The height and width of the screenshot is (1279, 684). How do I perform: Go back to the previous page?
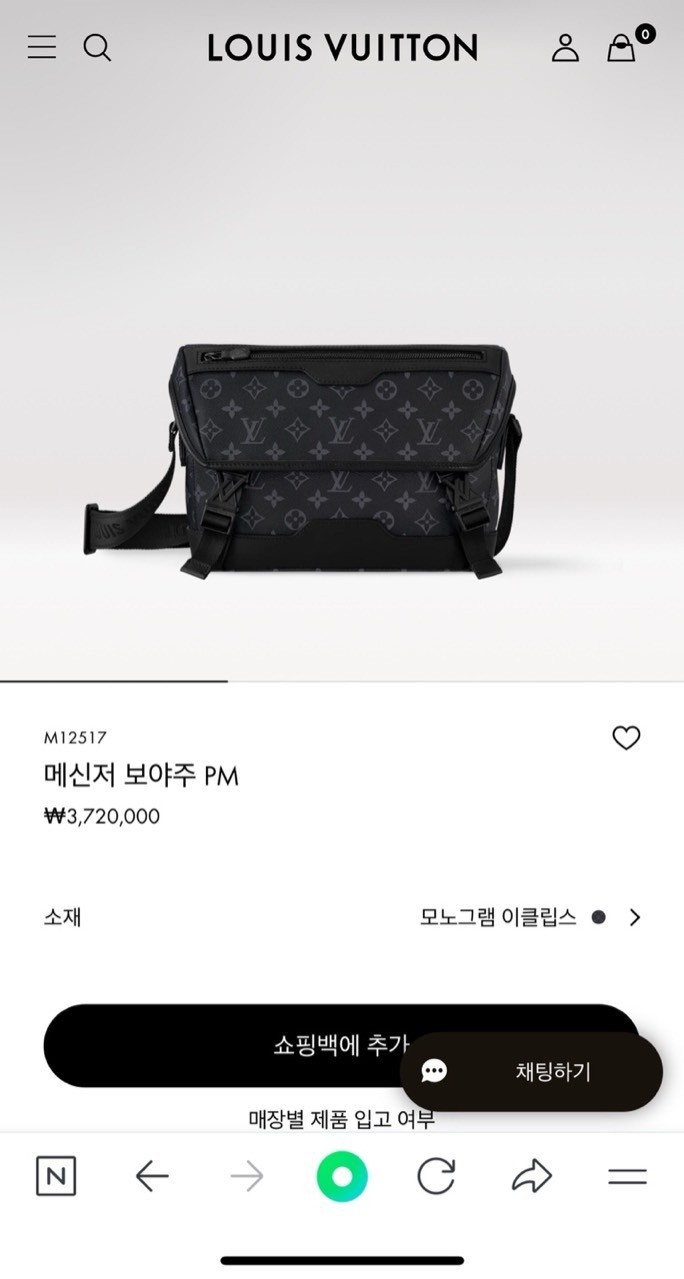(152, 1177)
